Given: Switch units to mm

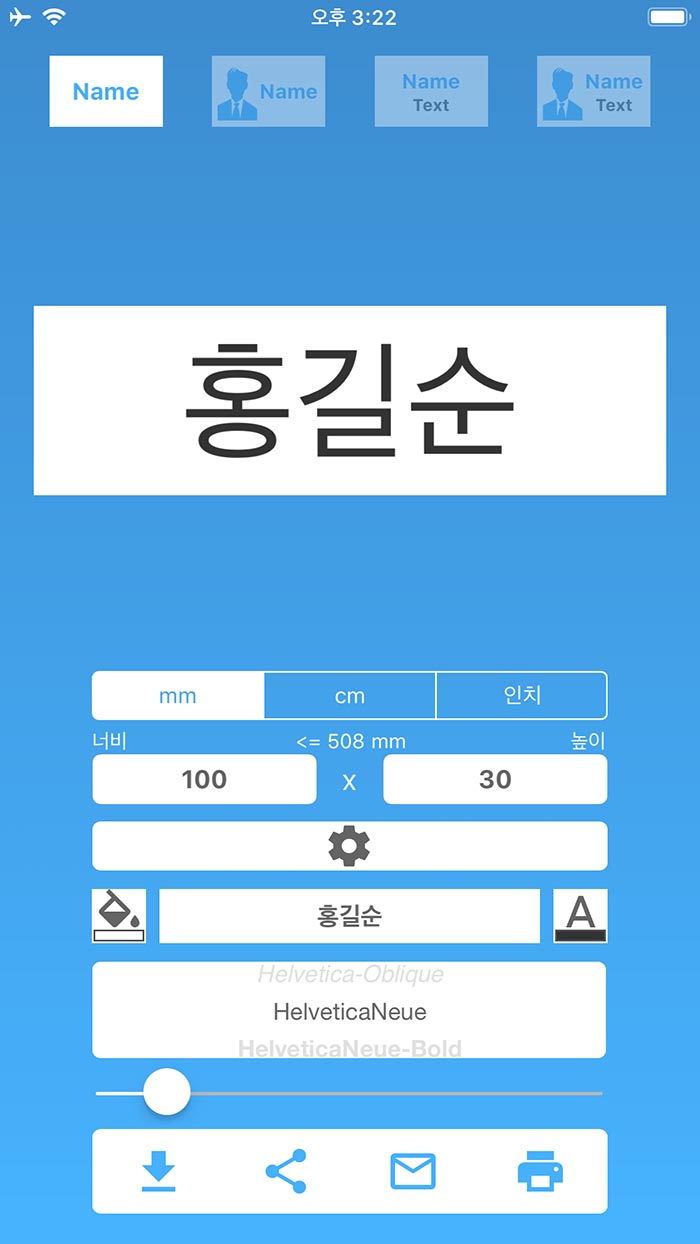Looking at the screenshot, I should (x=178, y=696).
